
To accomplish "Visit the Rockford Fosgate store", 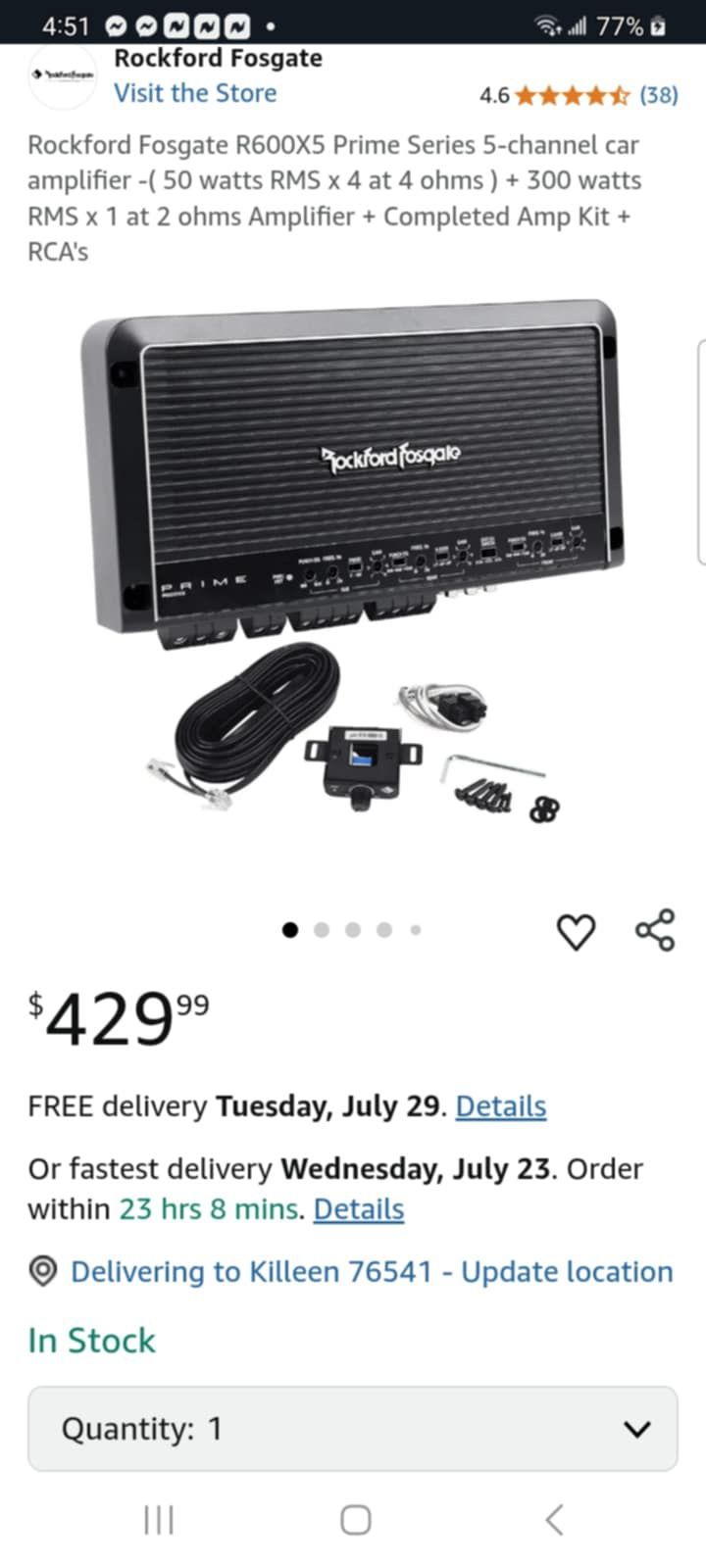I will pyautogui.click(x=195, y=93).
